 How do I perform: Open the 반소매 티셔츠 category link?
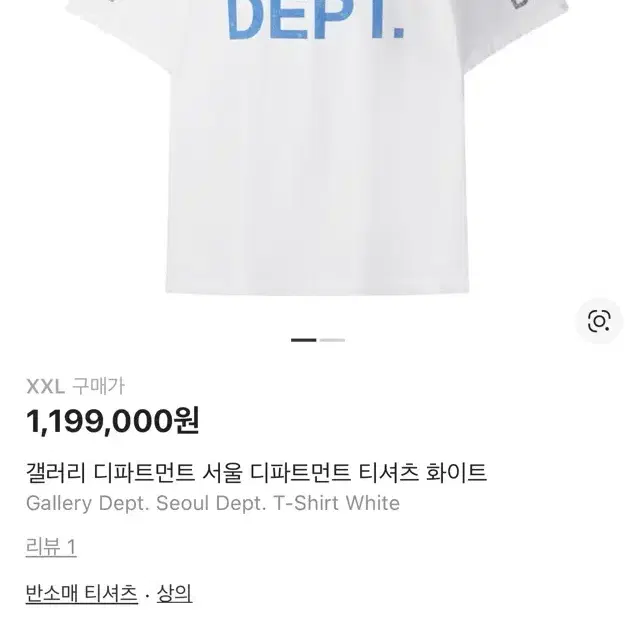tap(81, 593)
